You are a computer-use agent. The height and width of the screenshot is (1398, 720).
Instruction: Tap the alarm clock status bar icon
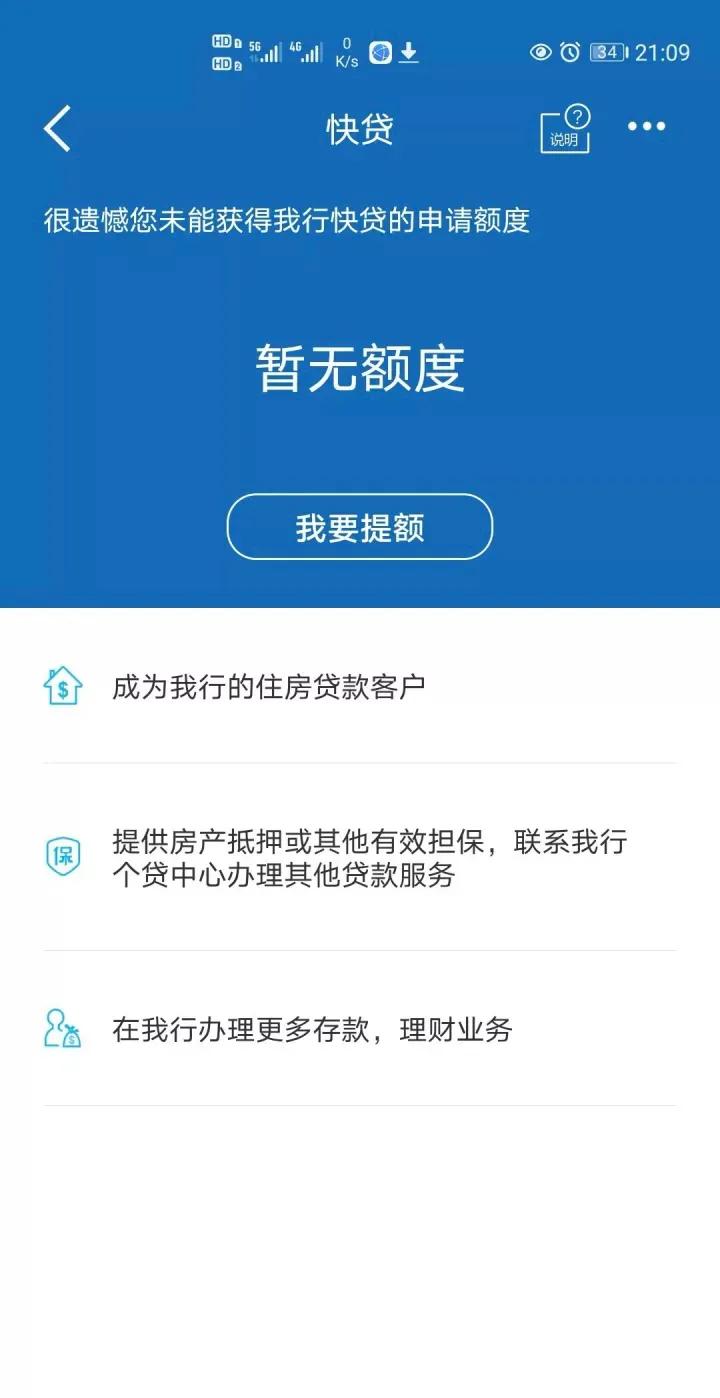tap(570, 52)
